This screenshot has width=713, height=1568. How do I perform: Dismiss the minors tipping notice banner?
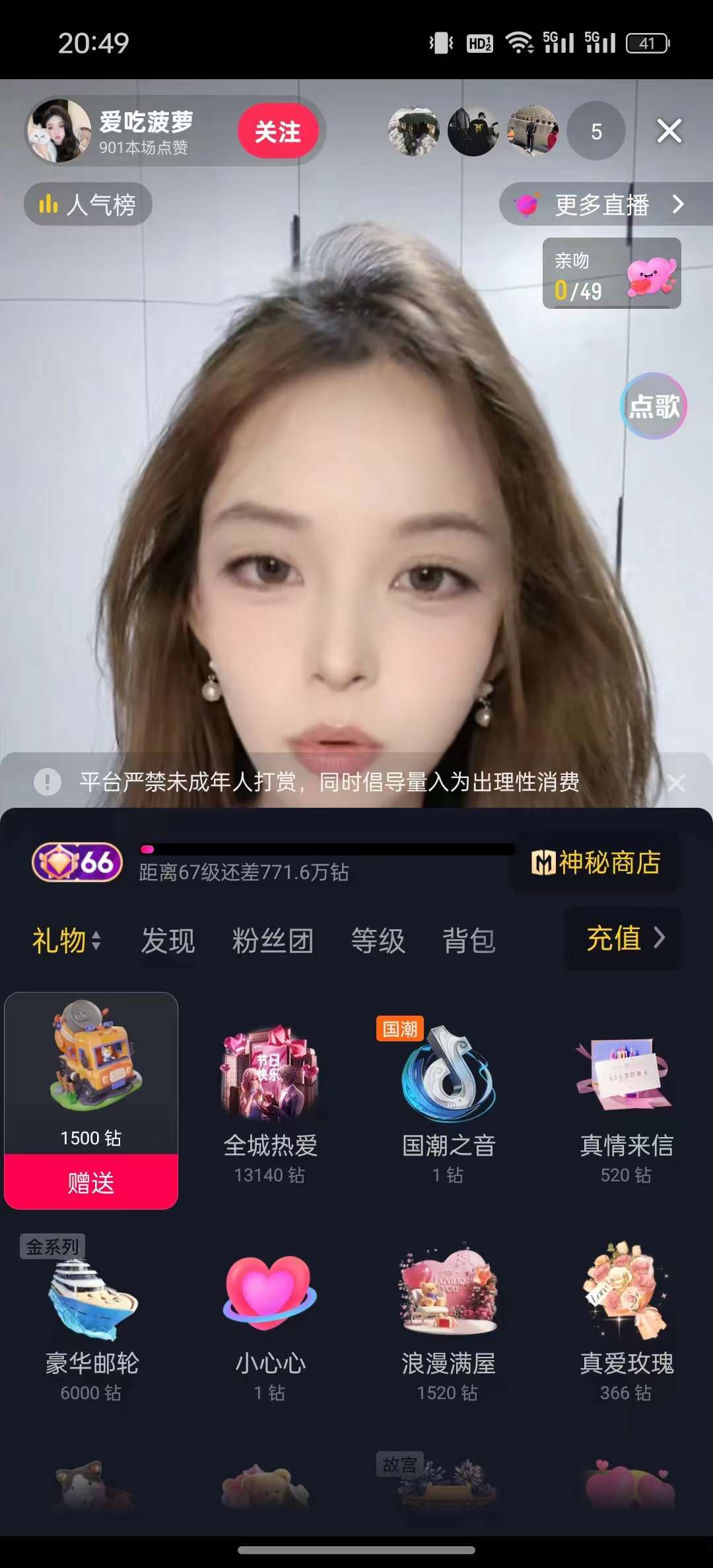676,783
